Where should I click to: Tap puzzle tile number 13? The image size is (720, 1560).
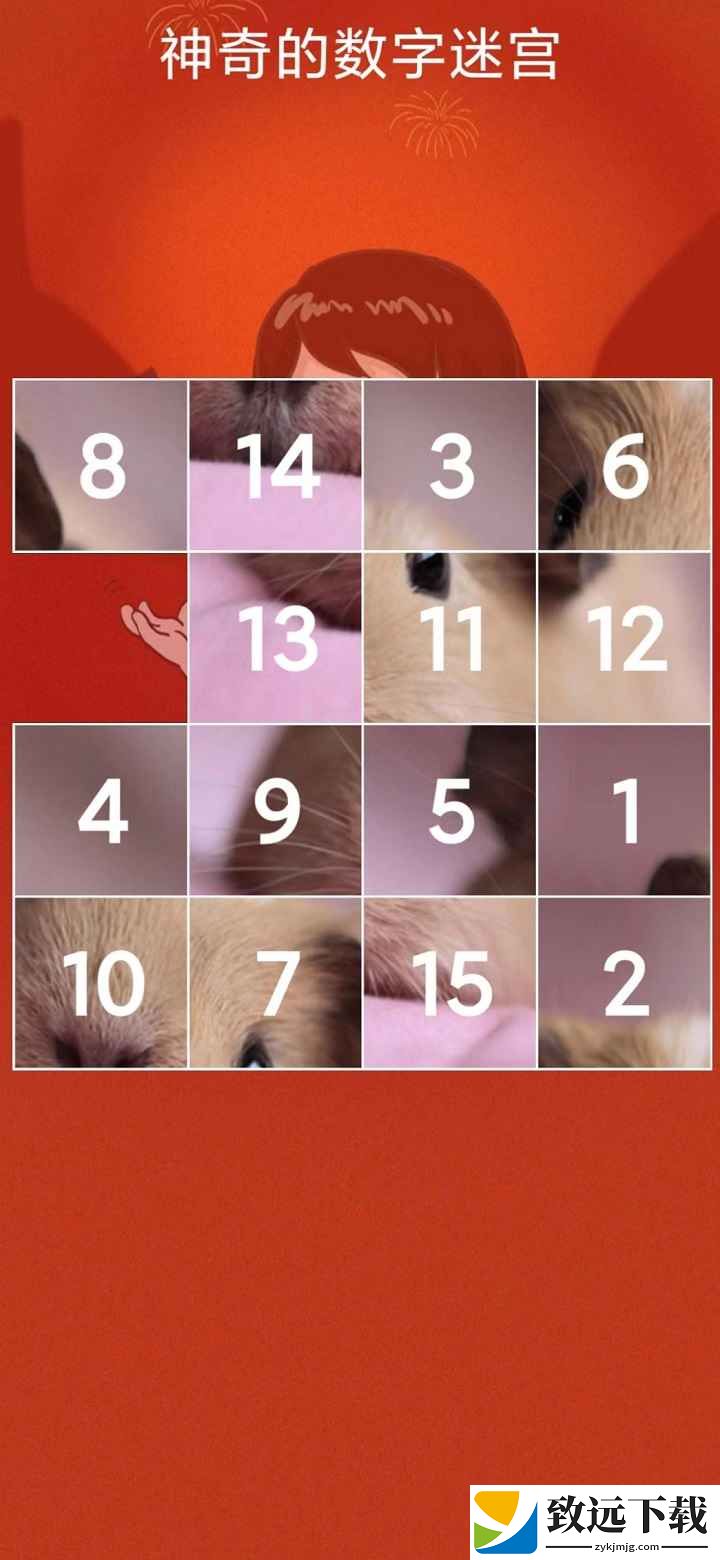coord(276,638)
